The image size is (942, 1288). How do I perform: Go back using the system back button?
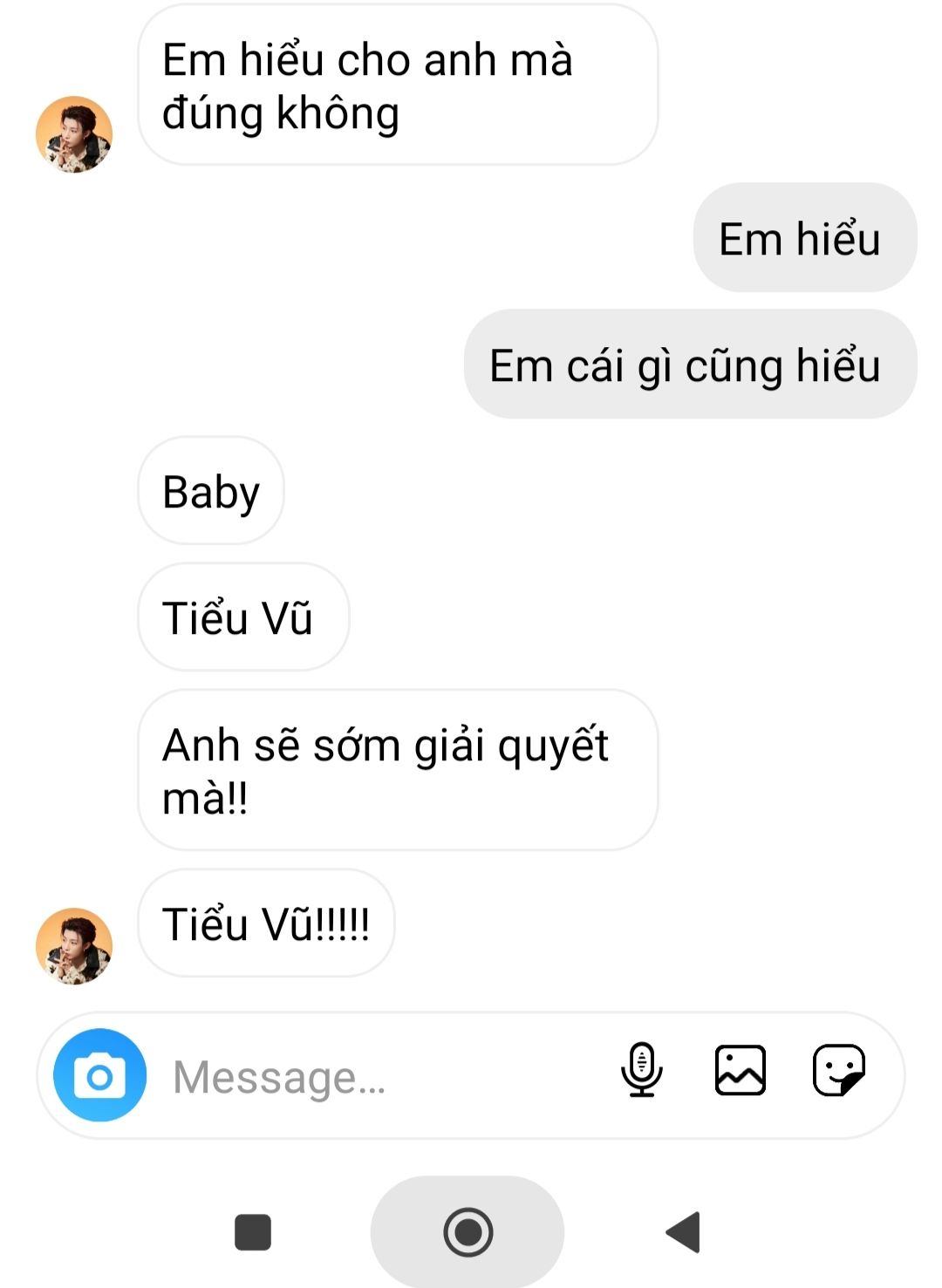(x=683, y=1232)
